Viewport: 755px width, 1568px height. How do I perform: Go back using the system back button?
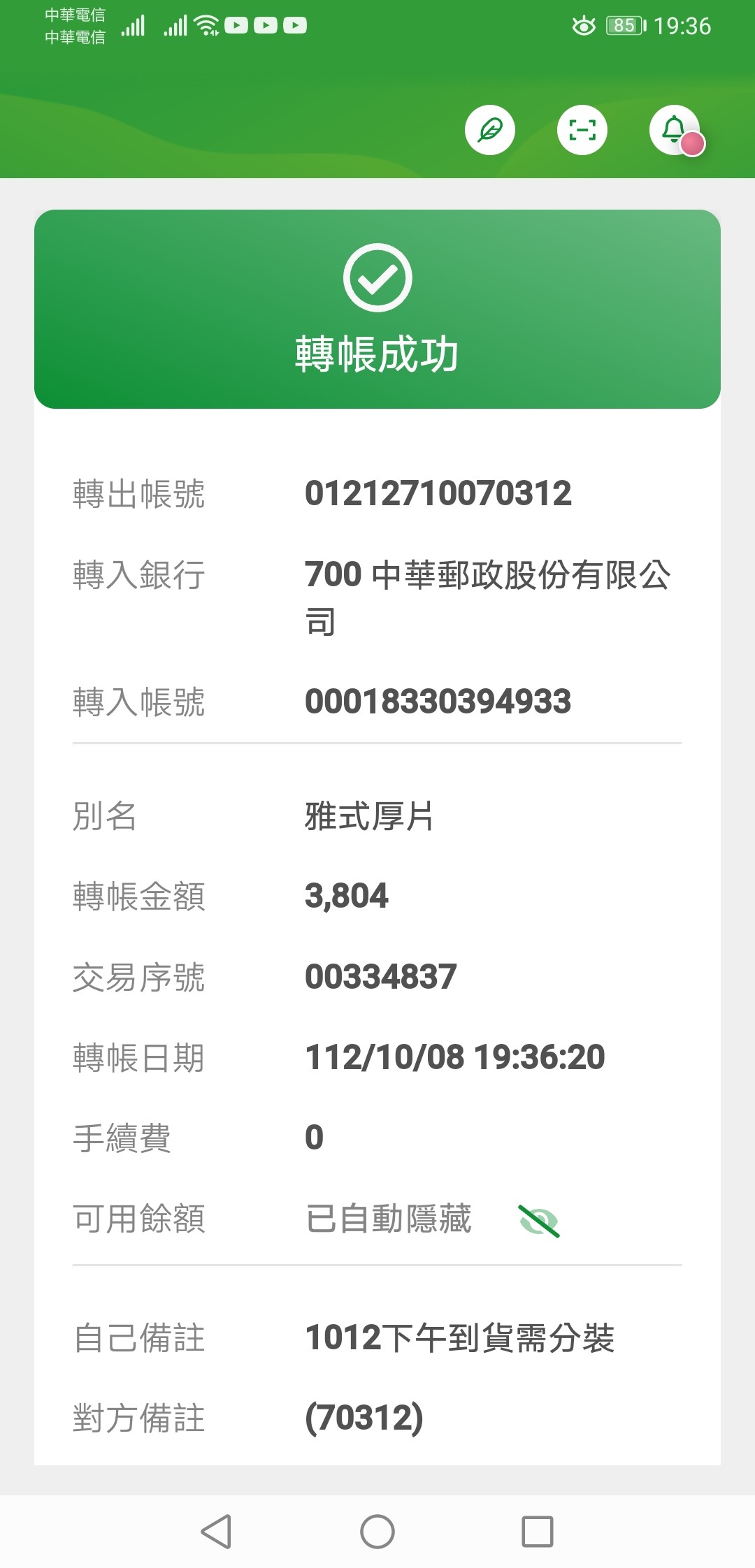pyautogui.click(x=216, y=1531)
